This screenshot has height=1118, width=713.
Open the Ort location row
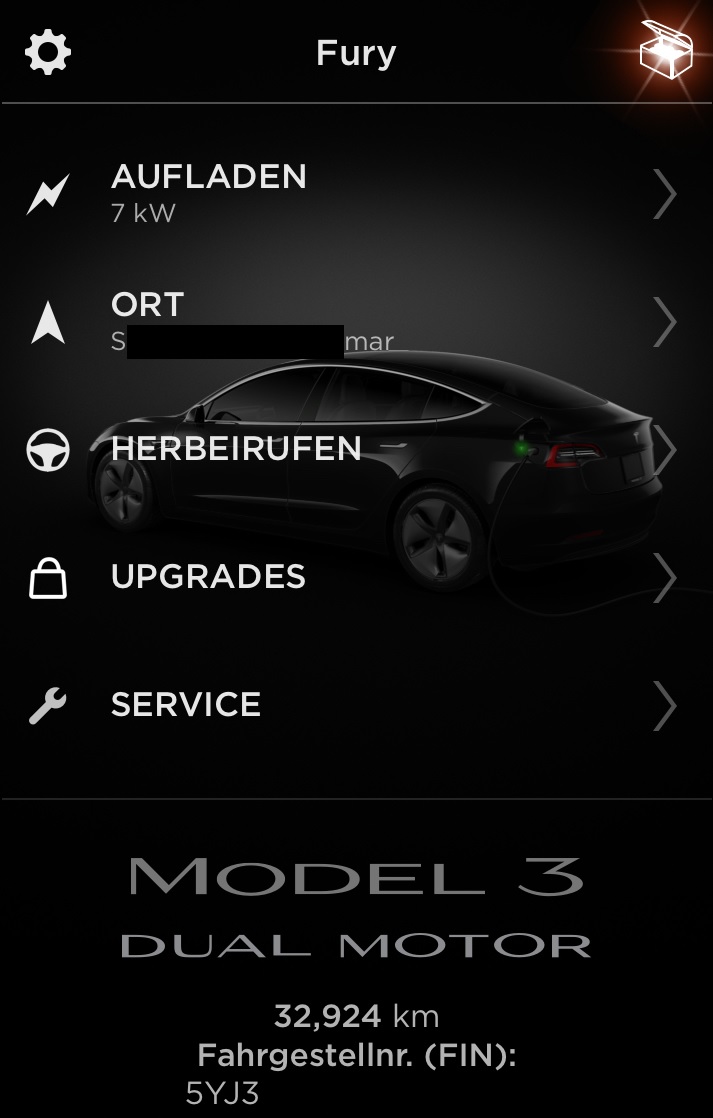coord(356,321)
